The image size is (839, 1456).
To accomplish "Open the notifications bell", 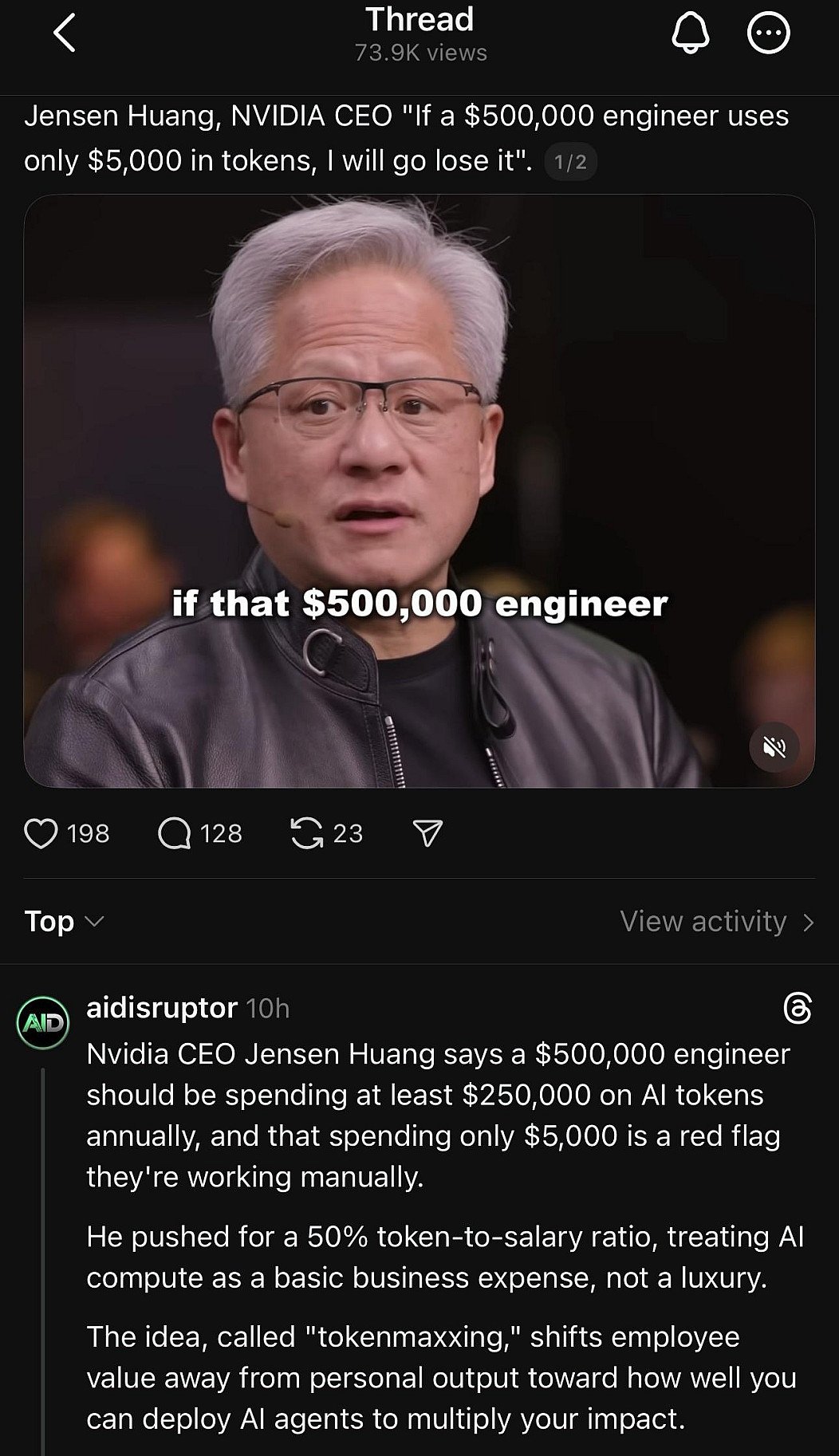I will click(690, 34).
